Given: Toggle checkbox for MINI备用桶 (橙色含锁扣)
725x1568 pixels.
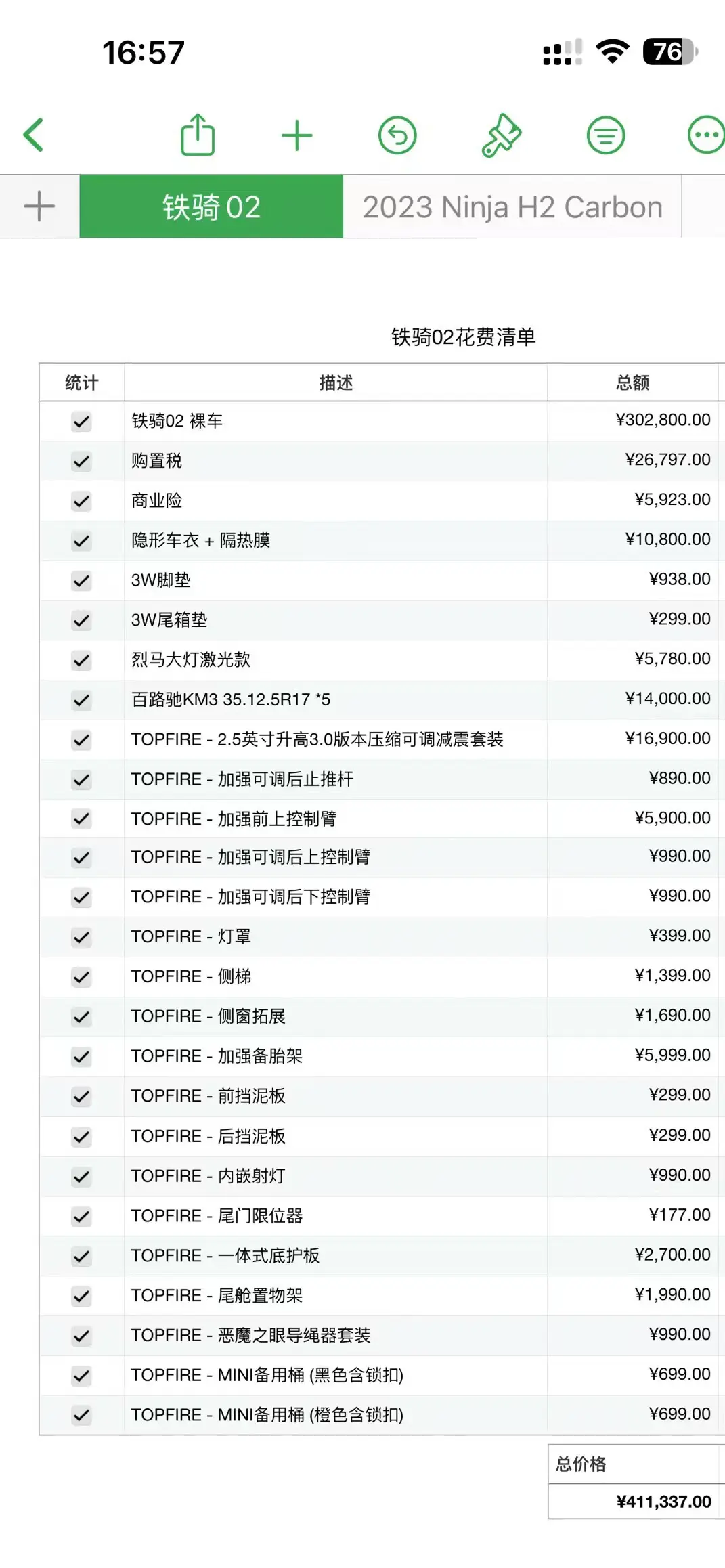Looking at the screenshot, I should click(x=82, y=1416).
